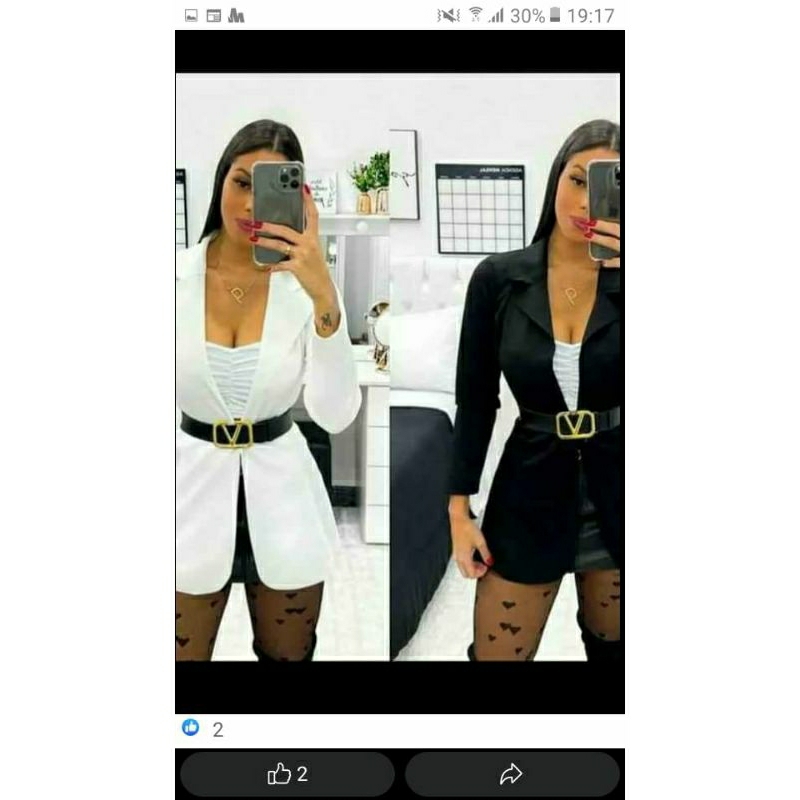Screen dimensions: 800x800
Task: Tap the outfit photo to toggle overlay
Action: (x=398, y=367)
